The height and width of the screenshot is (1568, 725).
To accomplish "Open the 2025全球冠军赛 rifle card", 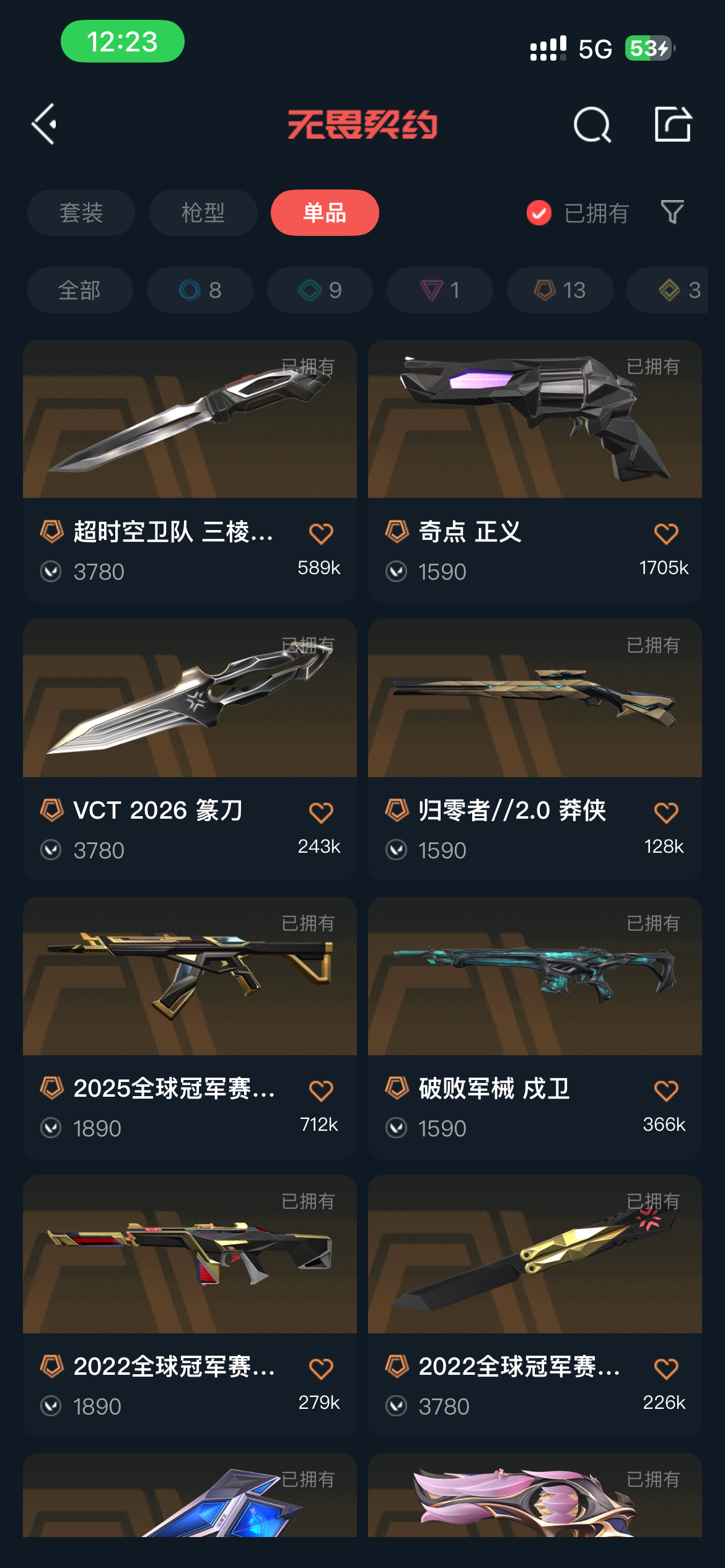I will click(x=190, y=991).
